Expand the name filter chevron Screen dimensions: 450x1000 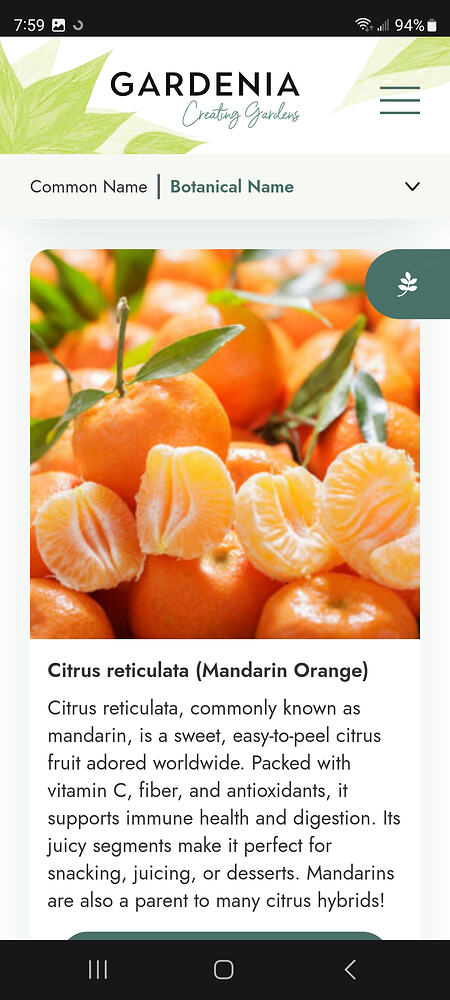(x=412, y=187)
